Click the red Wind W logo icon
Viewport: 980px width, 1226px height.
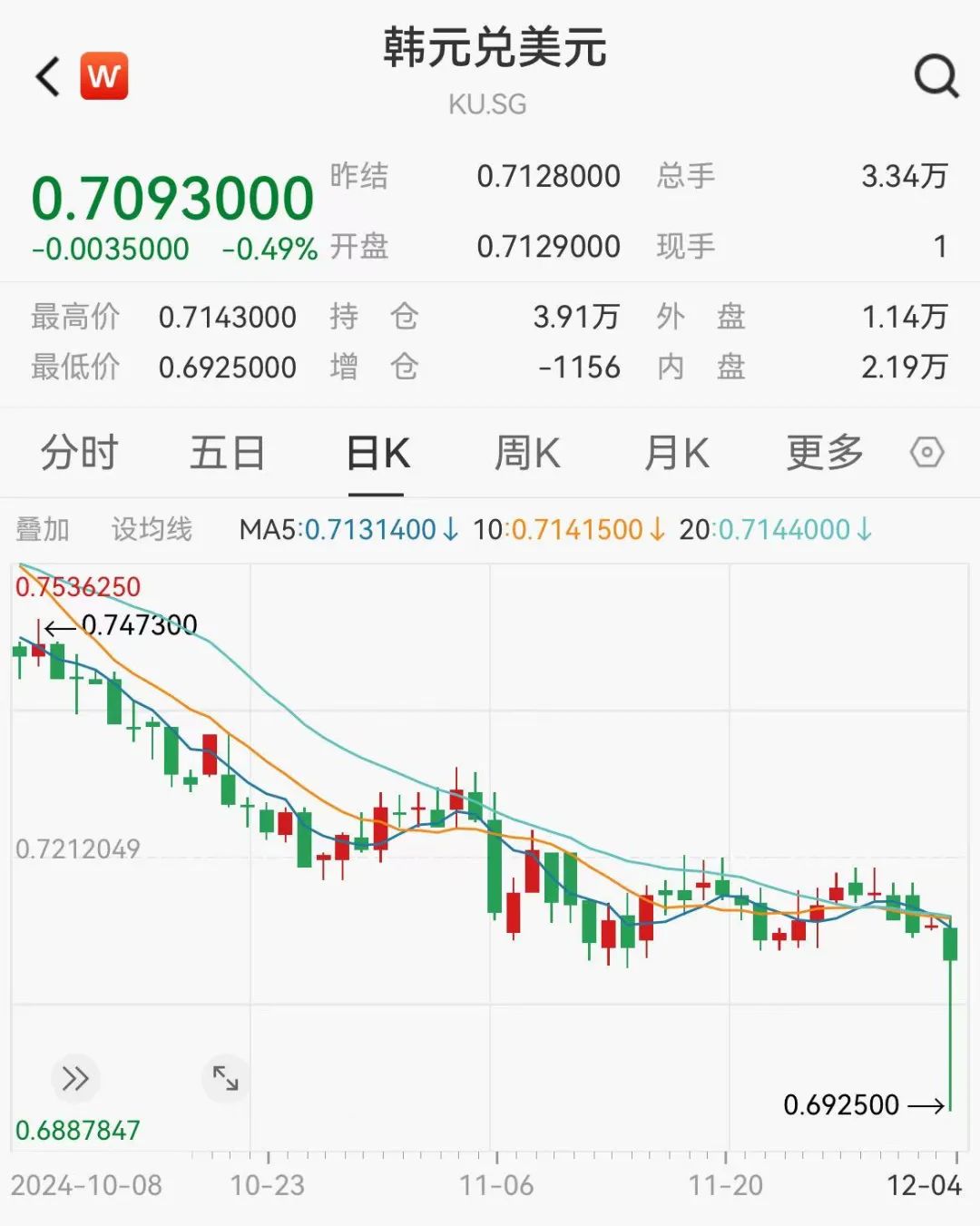coord(103,76)
